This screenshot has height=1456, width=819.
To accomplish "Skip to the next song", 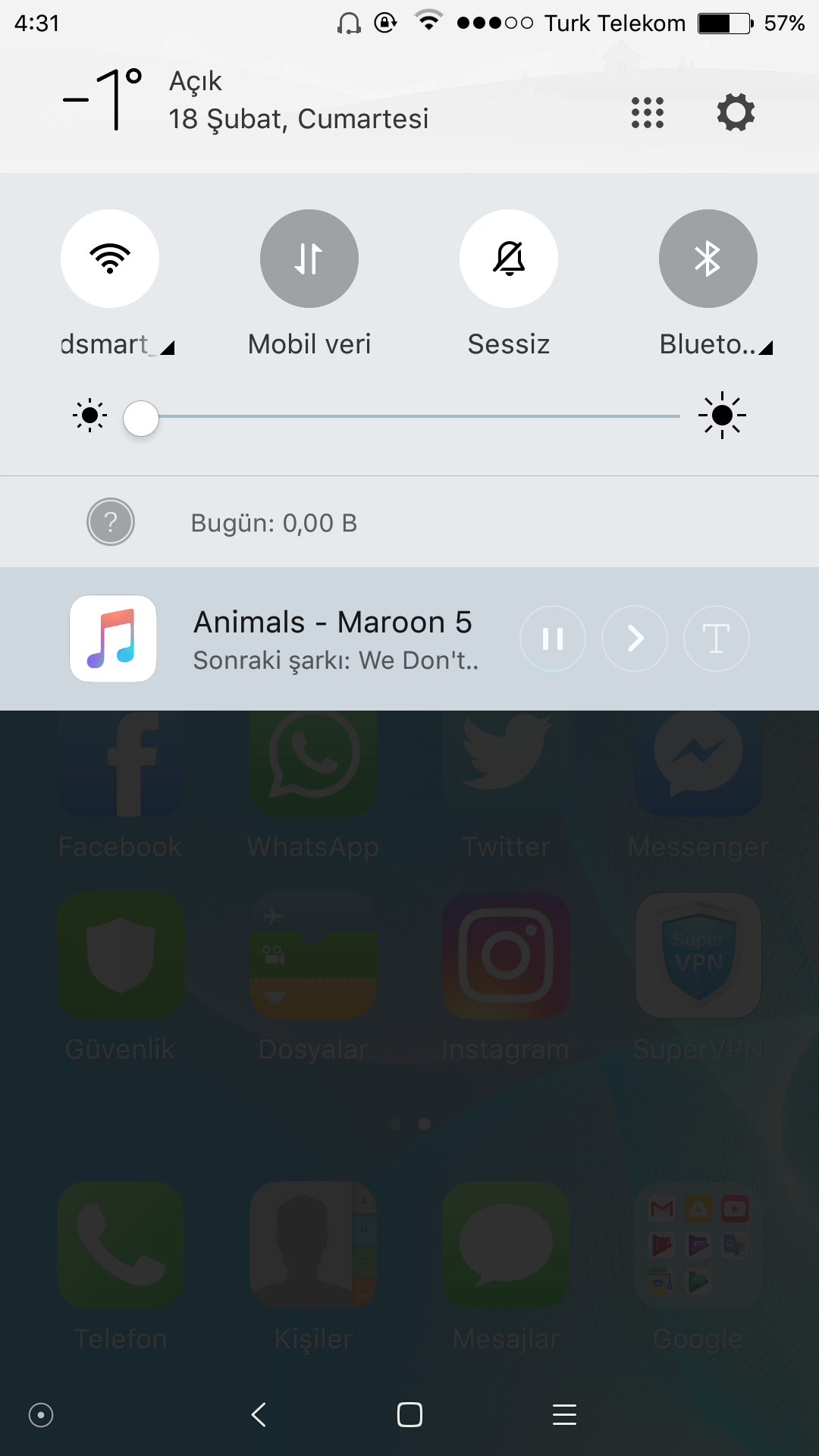I will pyautogui.click(x=635, y=639).
